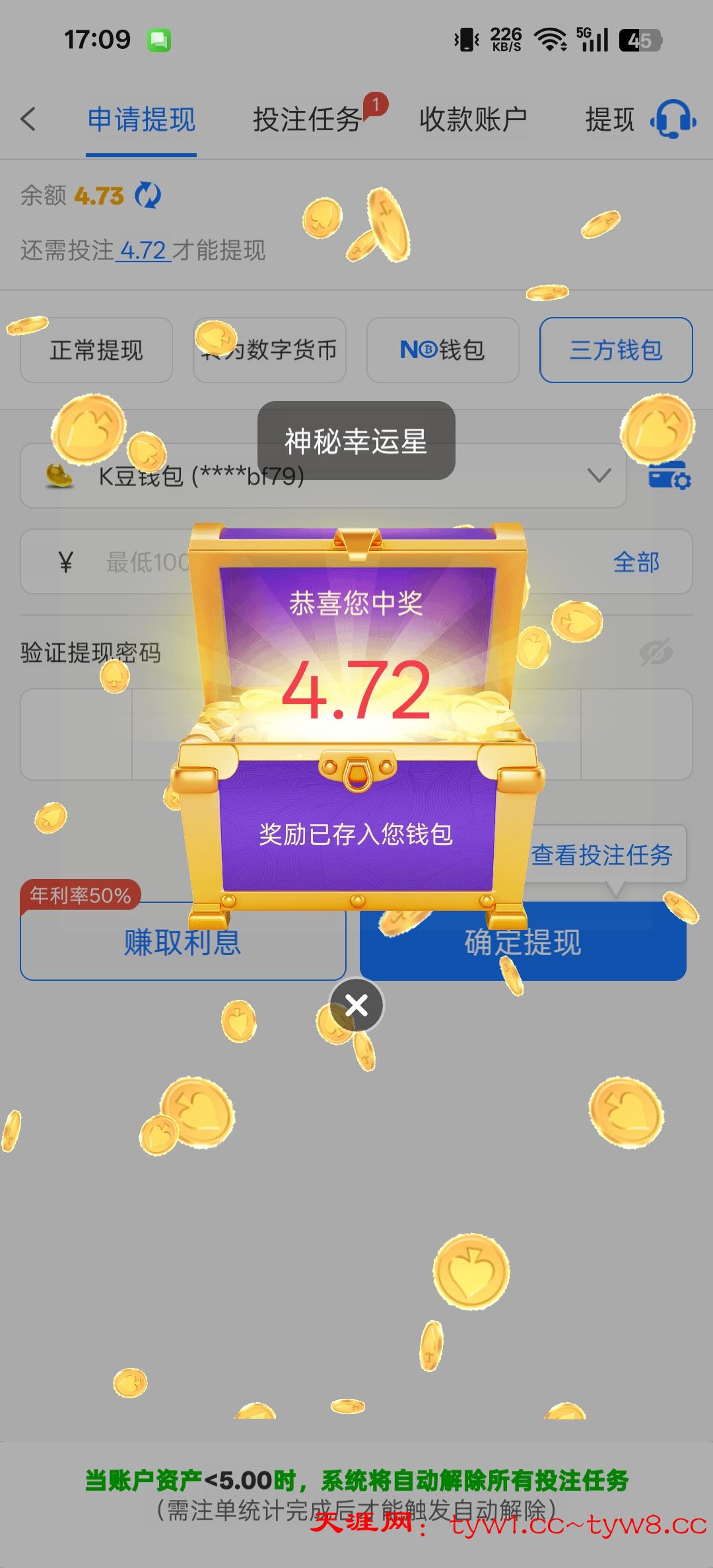Image resolution: width=713 pixels, height=1568 pixels.
Task: Select the 申请提现 tab
Action: coord(141,120)
